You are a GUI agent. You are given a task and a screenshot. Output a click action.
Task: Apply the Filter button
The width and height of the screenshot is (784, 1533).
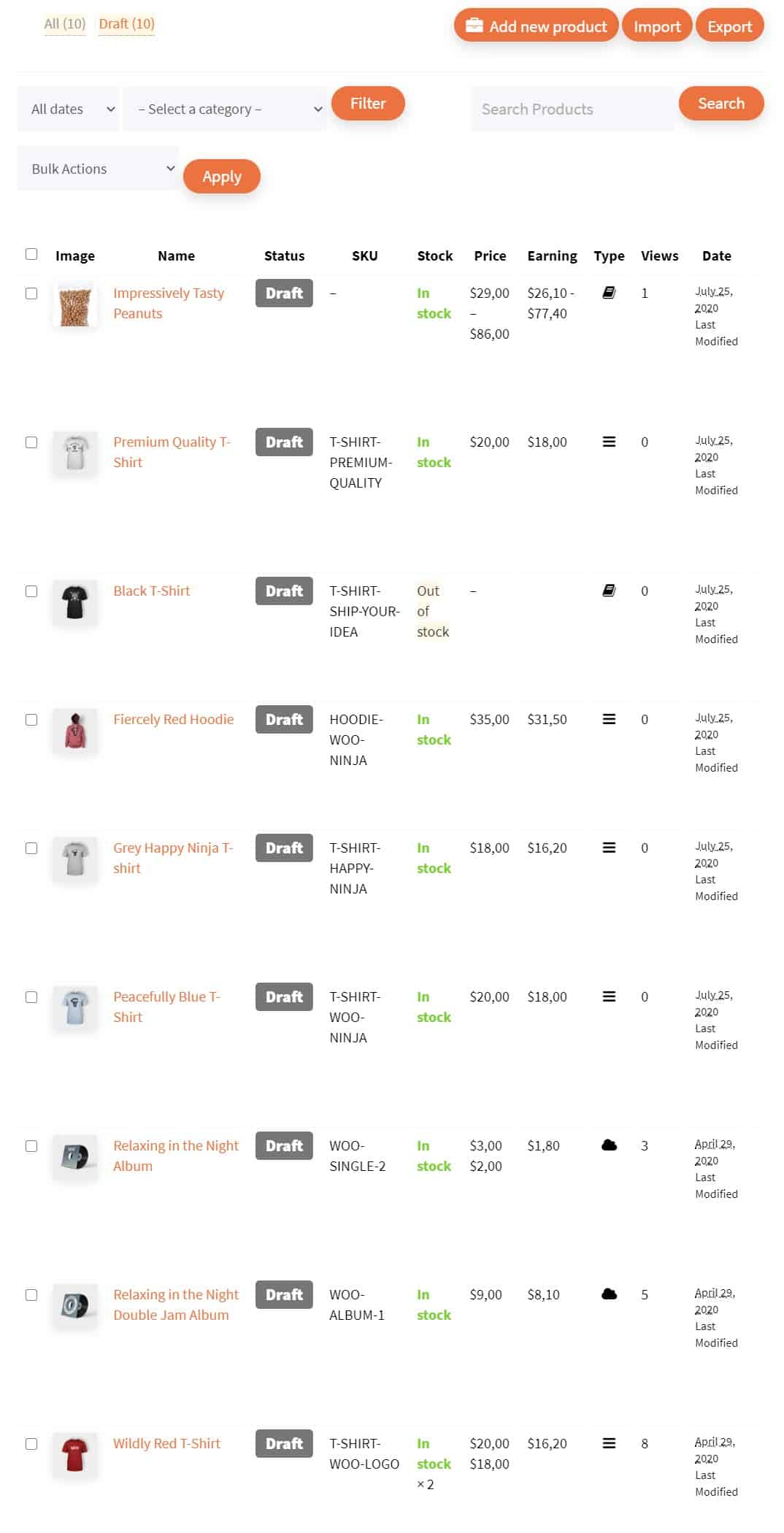(x=368, y=104)
